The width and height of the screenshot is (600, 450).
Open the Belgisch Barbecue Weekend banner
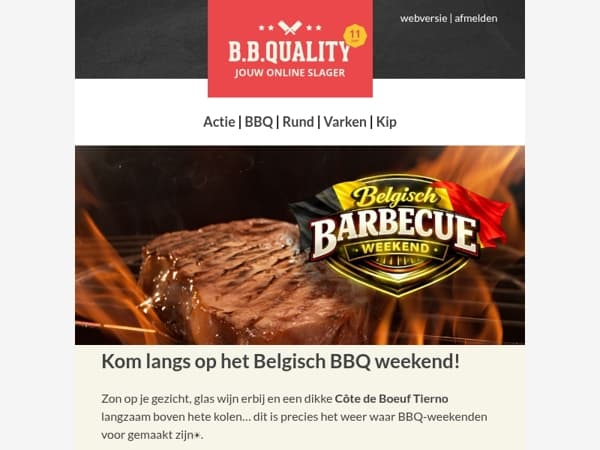click(x=300, y=245)
